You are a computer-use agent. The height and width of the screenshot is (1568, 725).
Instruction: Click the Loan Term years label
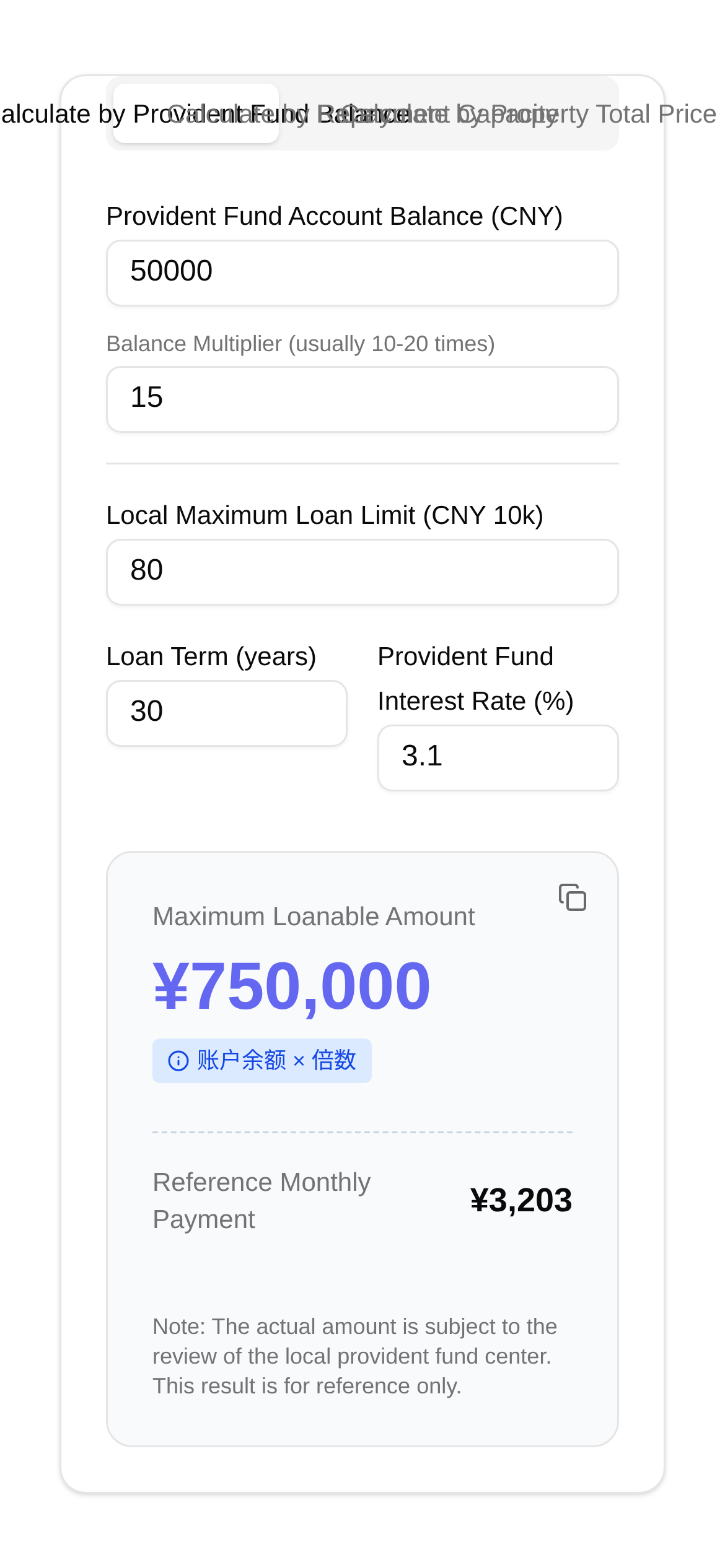tap(211, 655)
